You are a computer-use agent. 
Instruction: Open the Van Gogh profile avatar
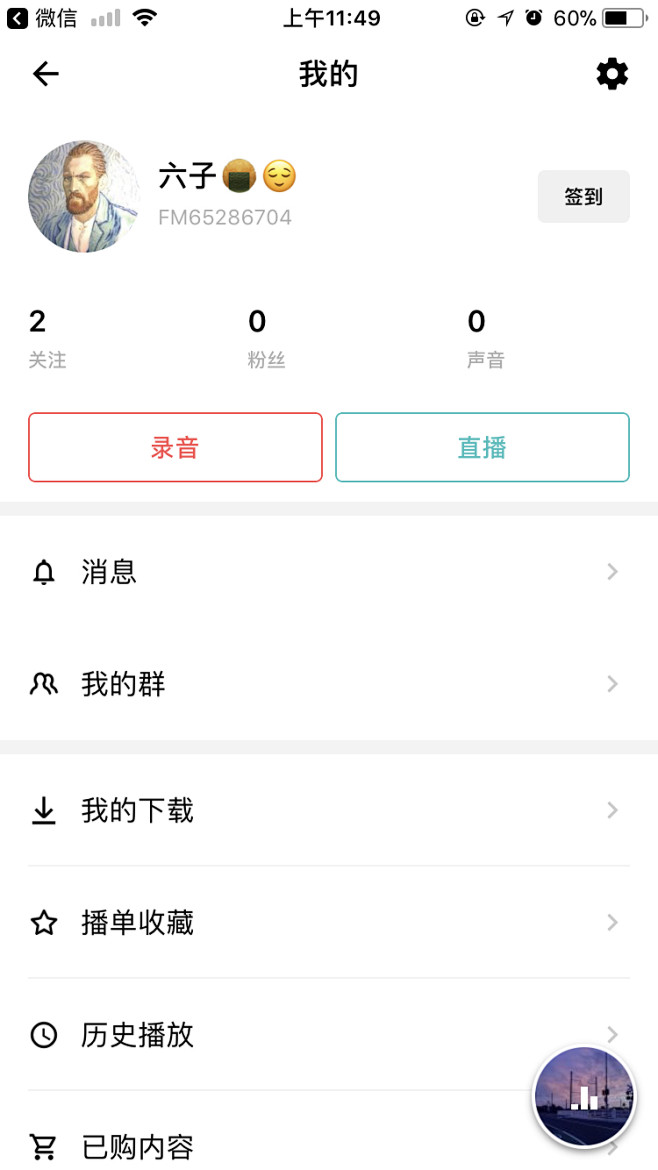[84, 196]
